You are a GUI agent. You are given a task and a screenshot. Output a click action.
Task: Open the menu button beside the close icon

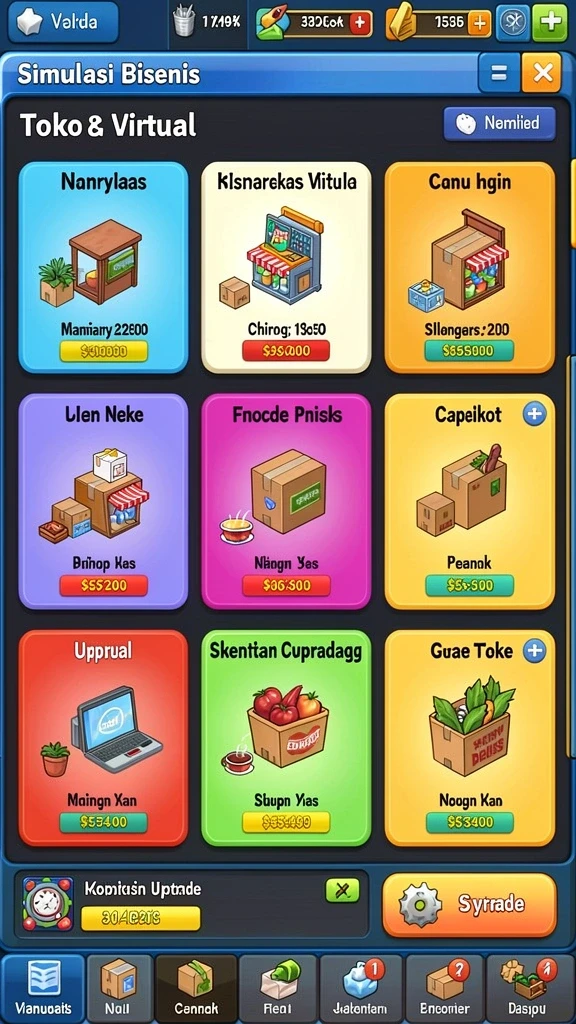click(x=499, y=72)
